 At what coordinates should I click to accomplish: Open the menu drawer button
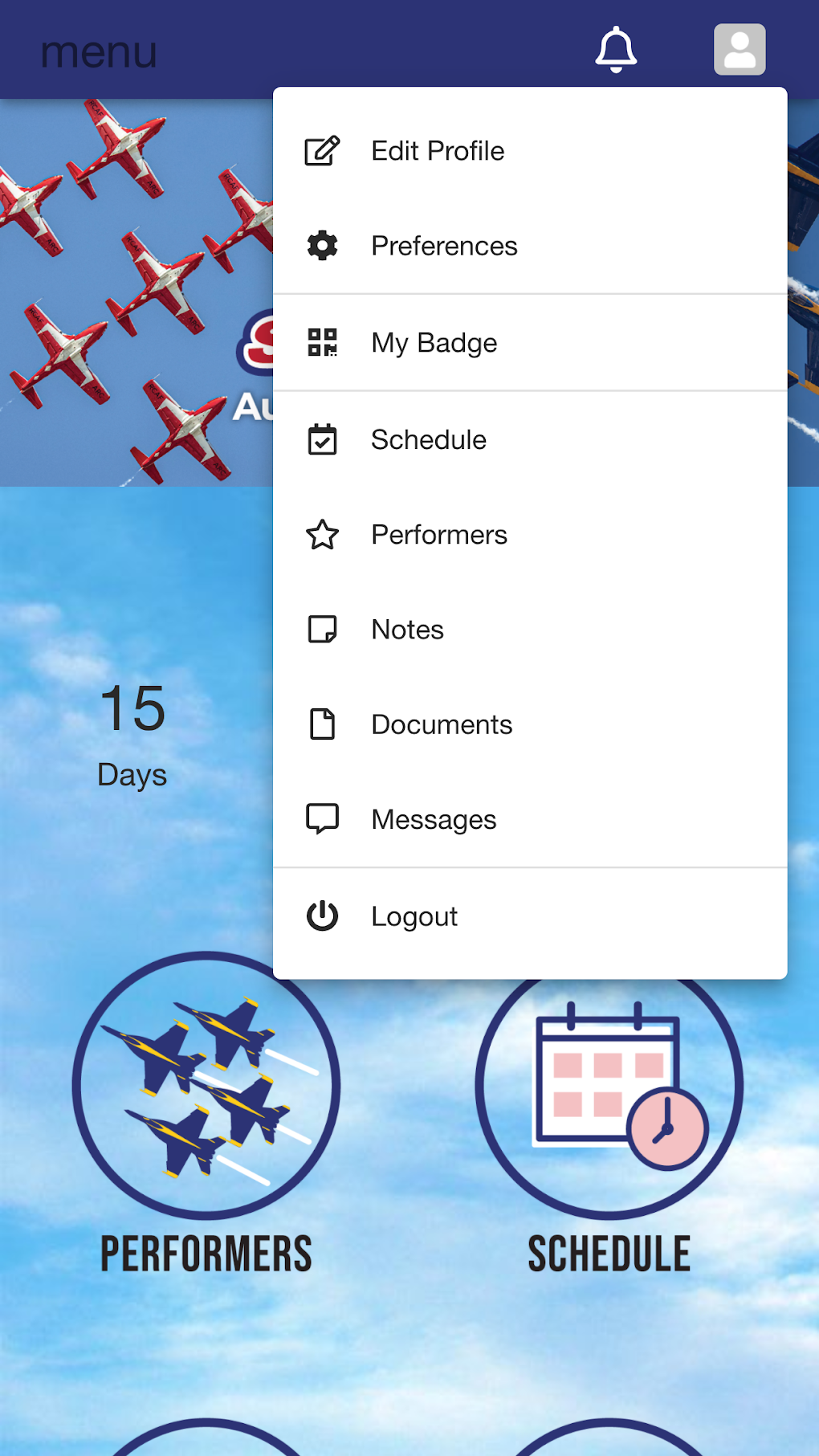(x=99, y=53)
